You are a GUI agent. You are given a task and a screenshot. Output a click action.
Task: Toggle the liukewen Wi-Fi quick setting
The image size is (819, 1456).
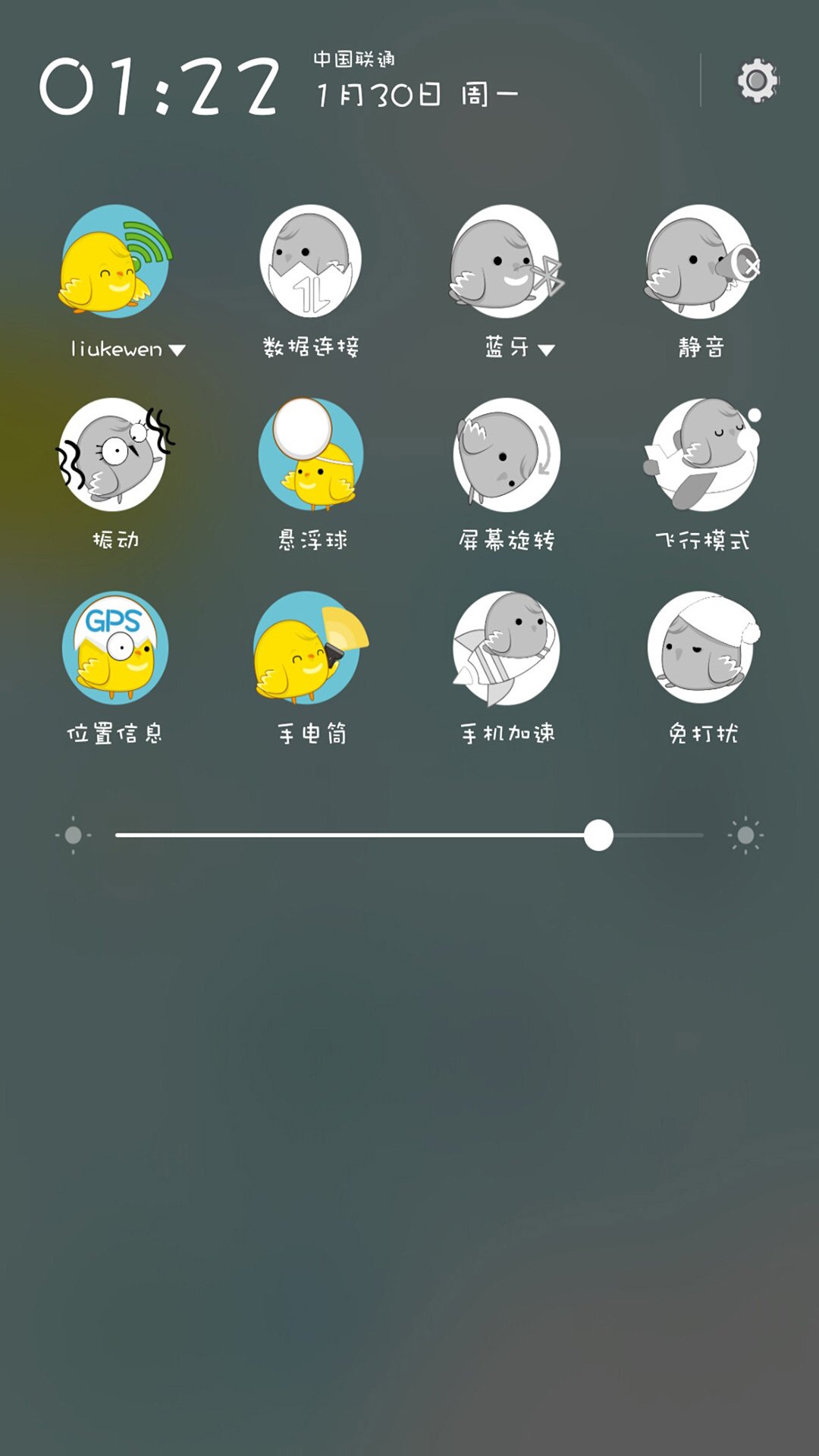(115, 261)
